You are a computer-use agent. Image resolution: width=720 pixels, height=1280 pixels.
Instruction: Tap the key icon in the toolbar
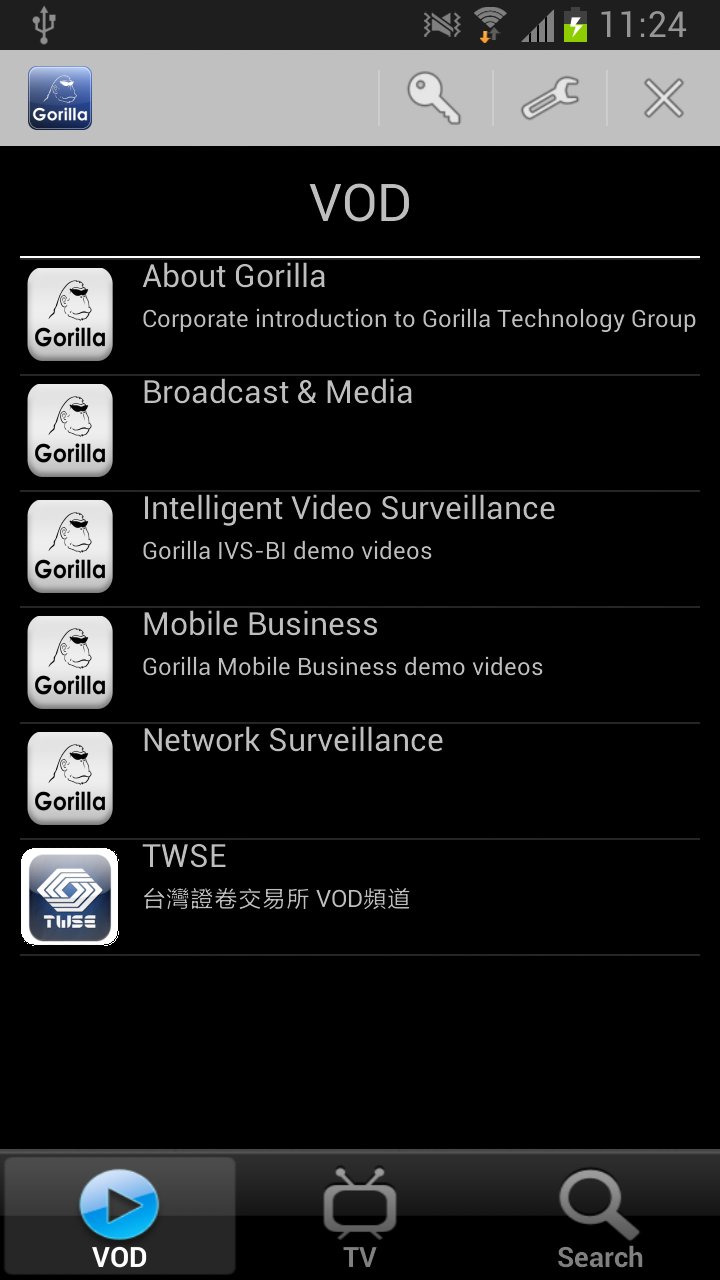434,98
